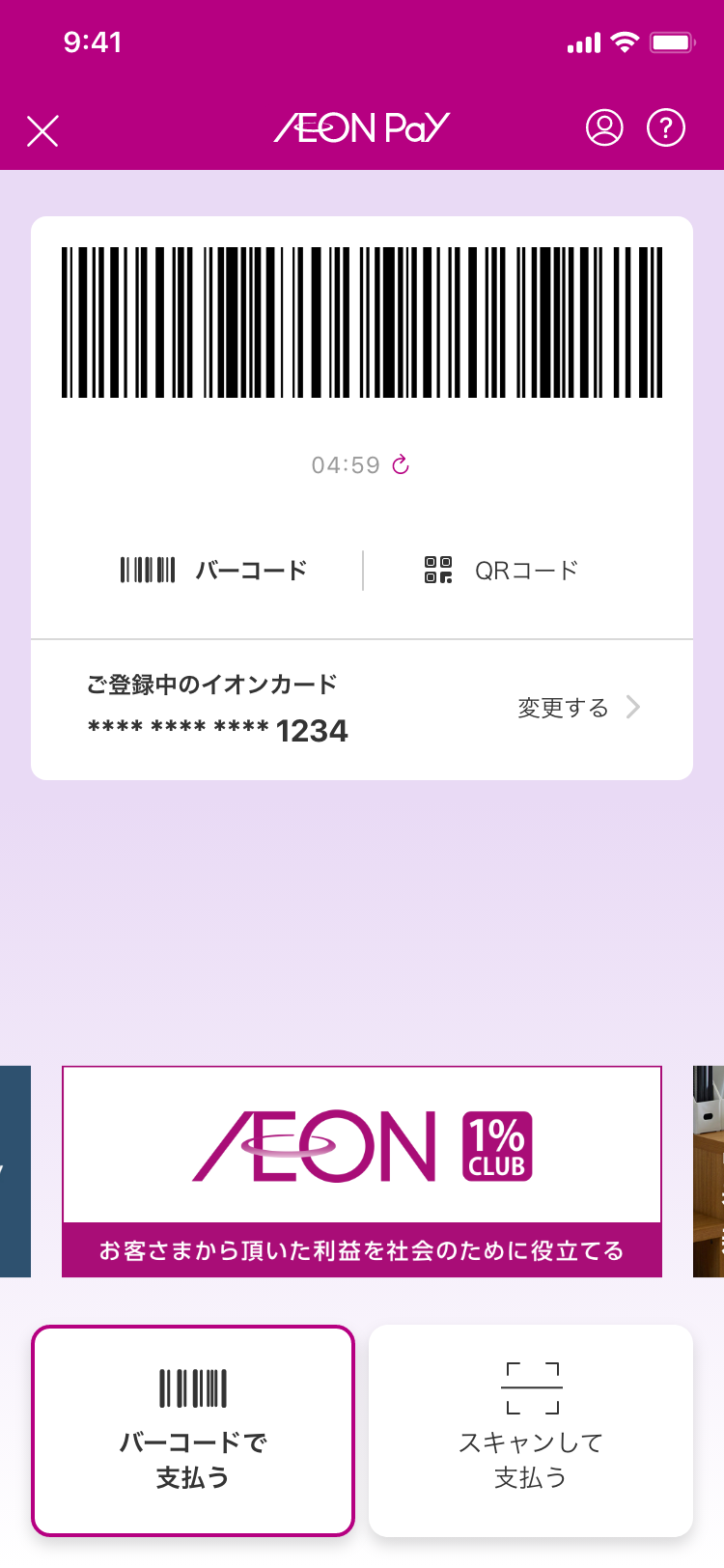Switch to the QRコード tab
Screen dimensions: 724x1568
click(502, 571)
